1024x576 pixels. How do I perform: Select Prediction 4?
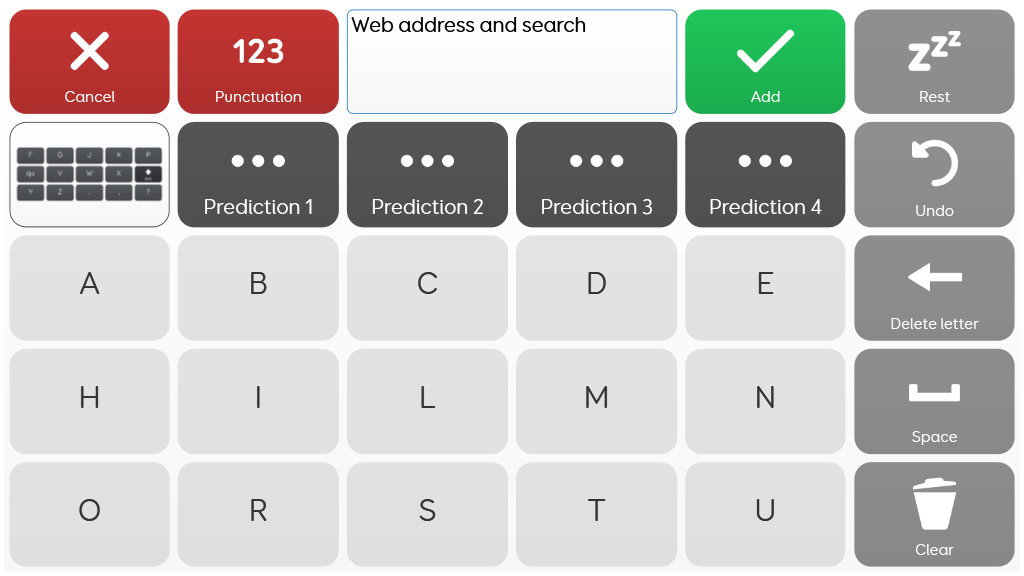[x=765, y=174]
